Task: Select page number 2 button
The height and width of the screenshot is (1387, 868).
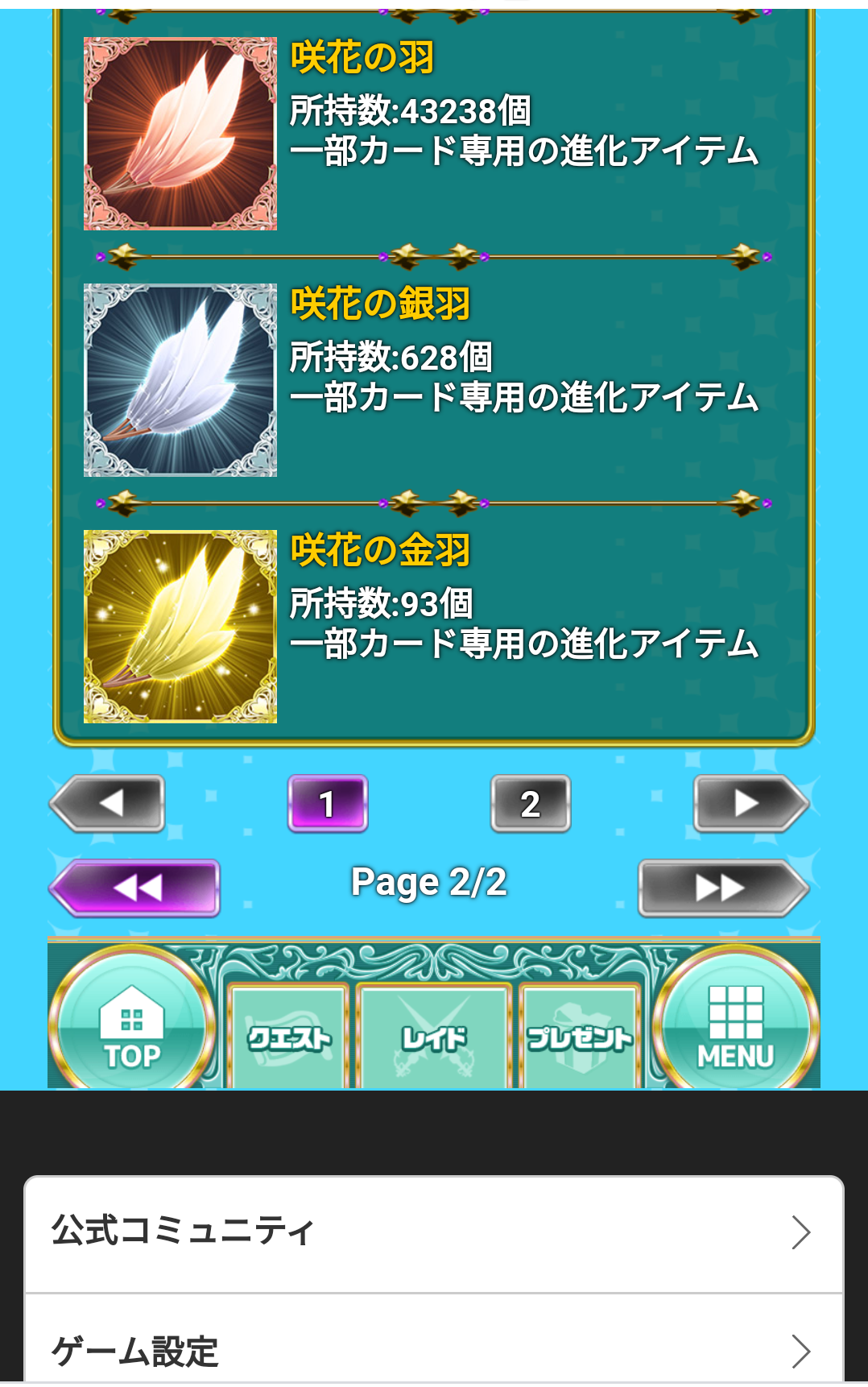Action: tap(530, 803)
